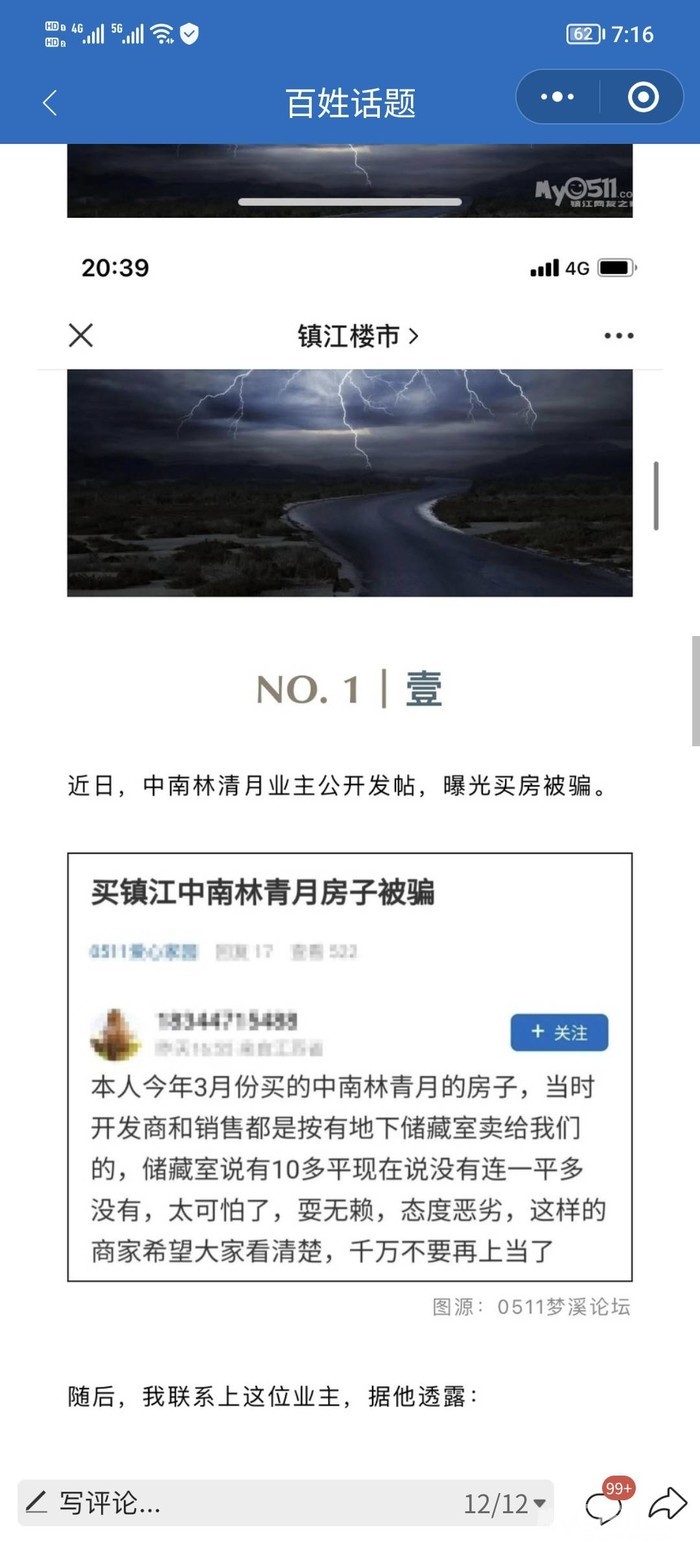The height and width of the screenshot is (1556, 700).
Task: Expand the 12/12 page selector
Action: pos(505,1503)
